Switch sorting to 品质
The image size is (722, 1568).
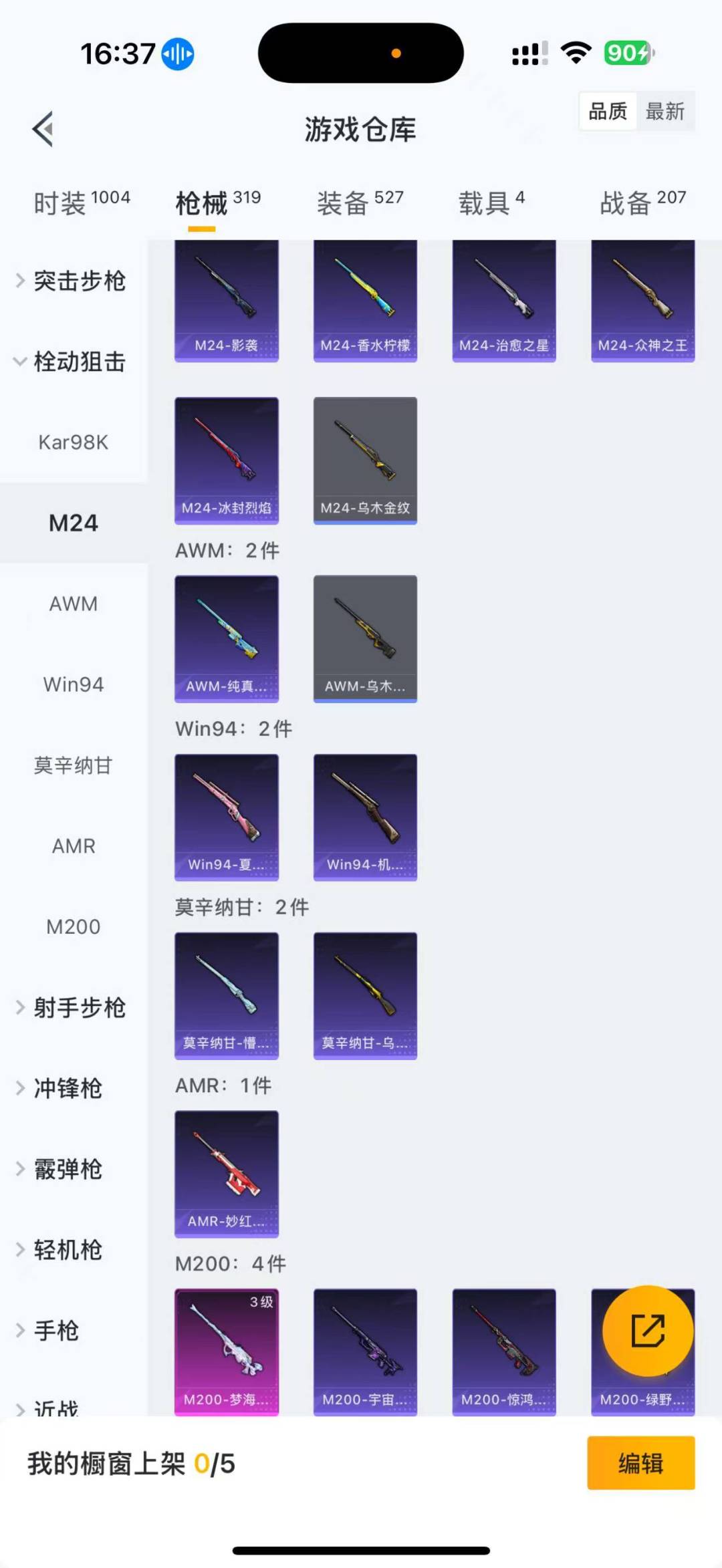coord(607,112)
